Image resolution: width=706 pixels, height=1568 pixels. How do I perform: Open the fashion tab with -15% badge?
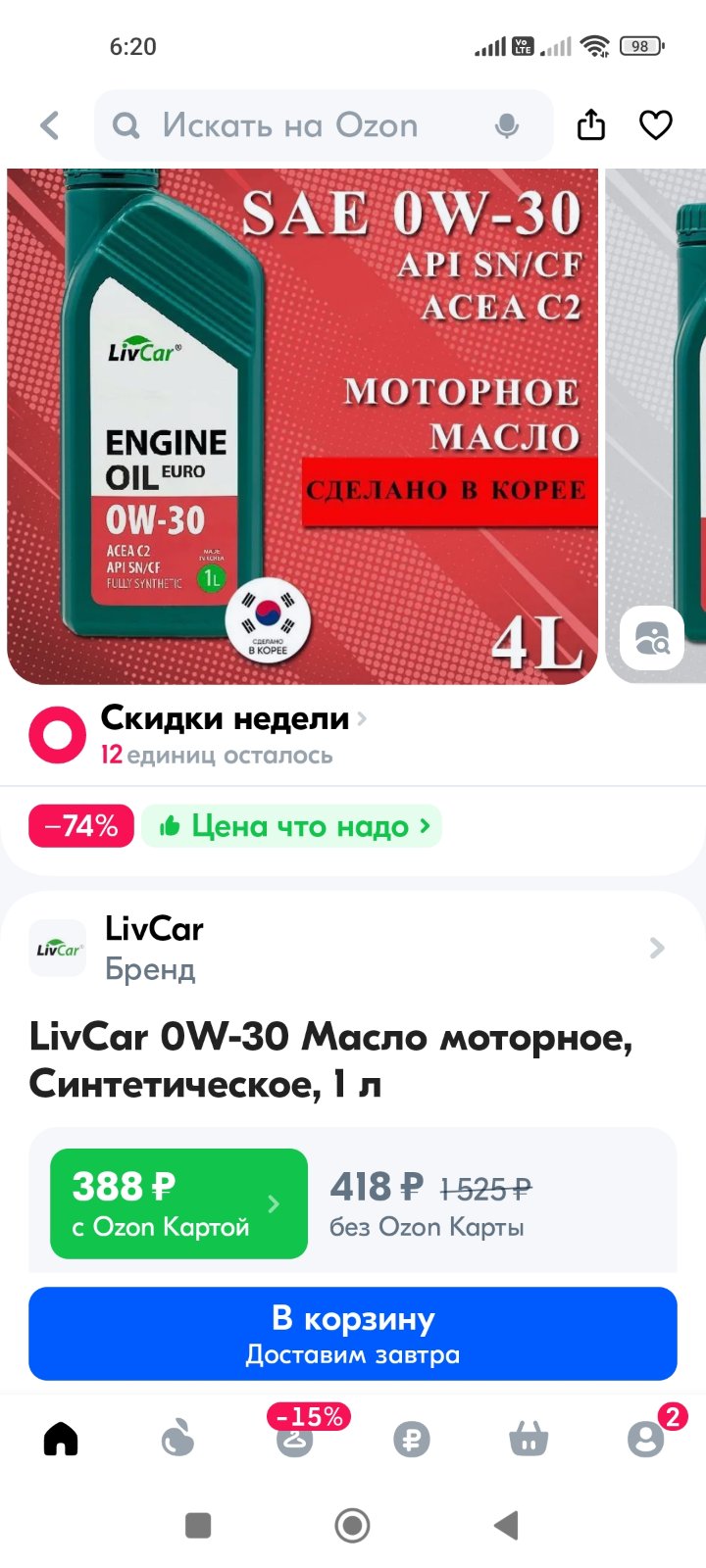click(x=295, y=1436)
